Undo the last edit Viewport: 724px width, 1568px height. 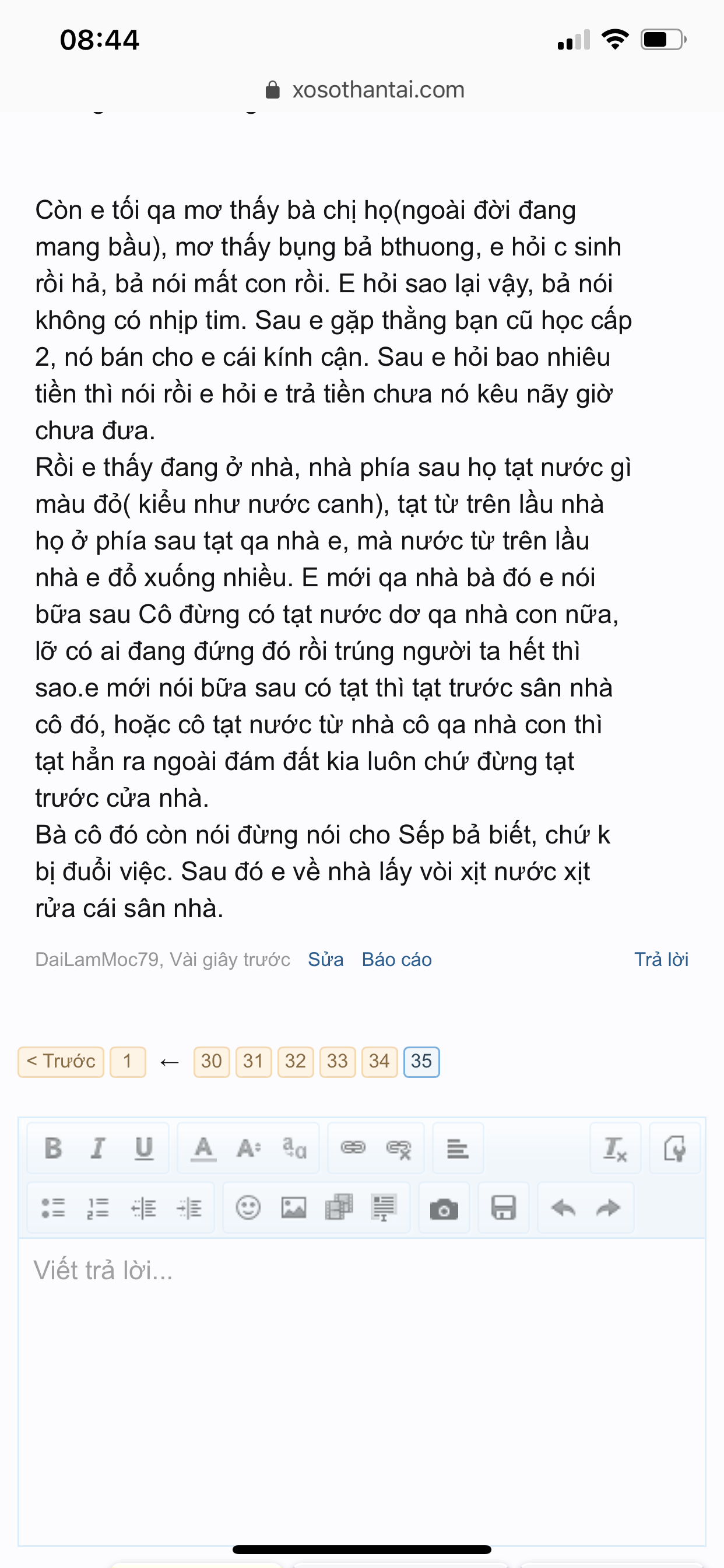click(x=563, y=1207)
